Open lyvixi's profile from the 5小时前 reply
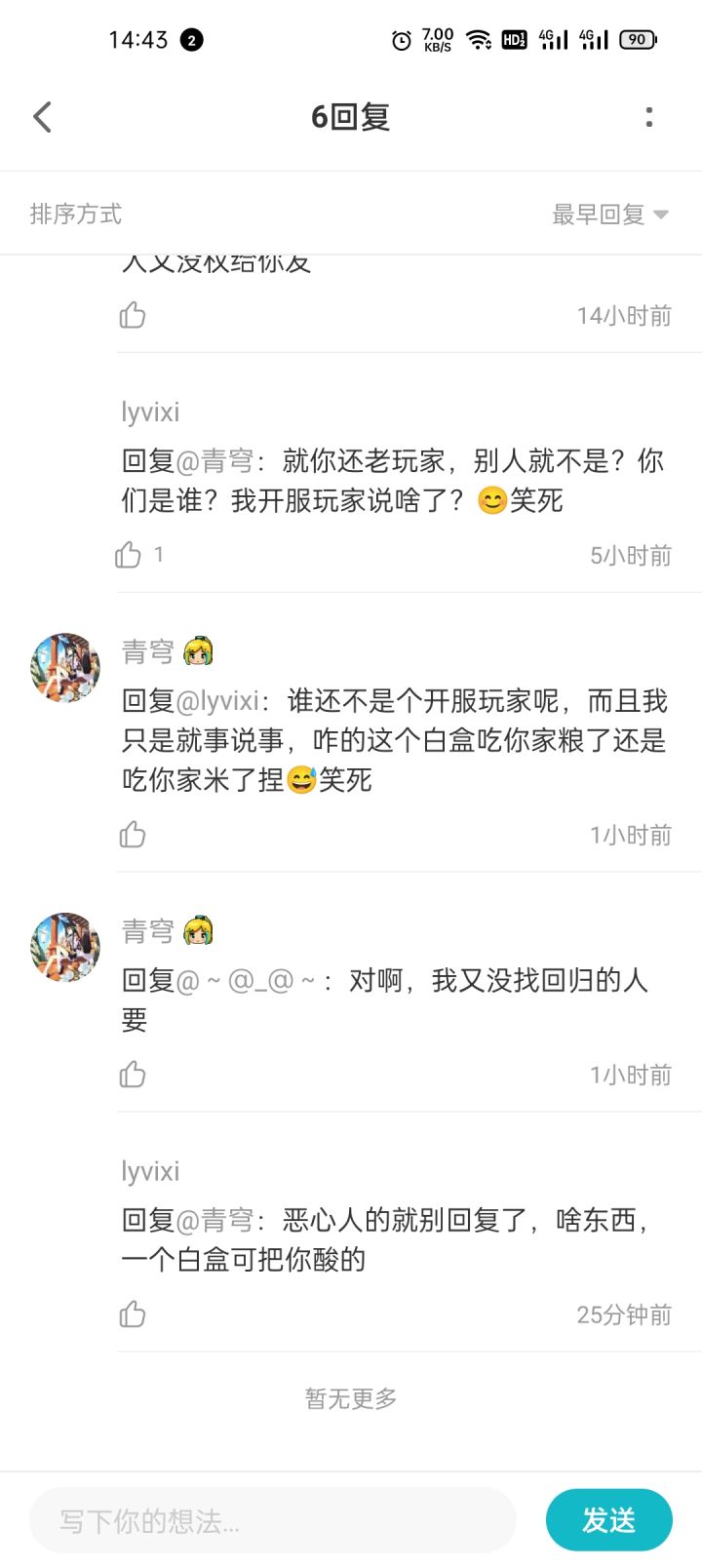Screen dimensions: 702x1568 coord(150,412)
